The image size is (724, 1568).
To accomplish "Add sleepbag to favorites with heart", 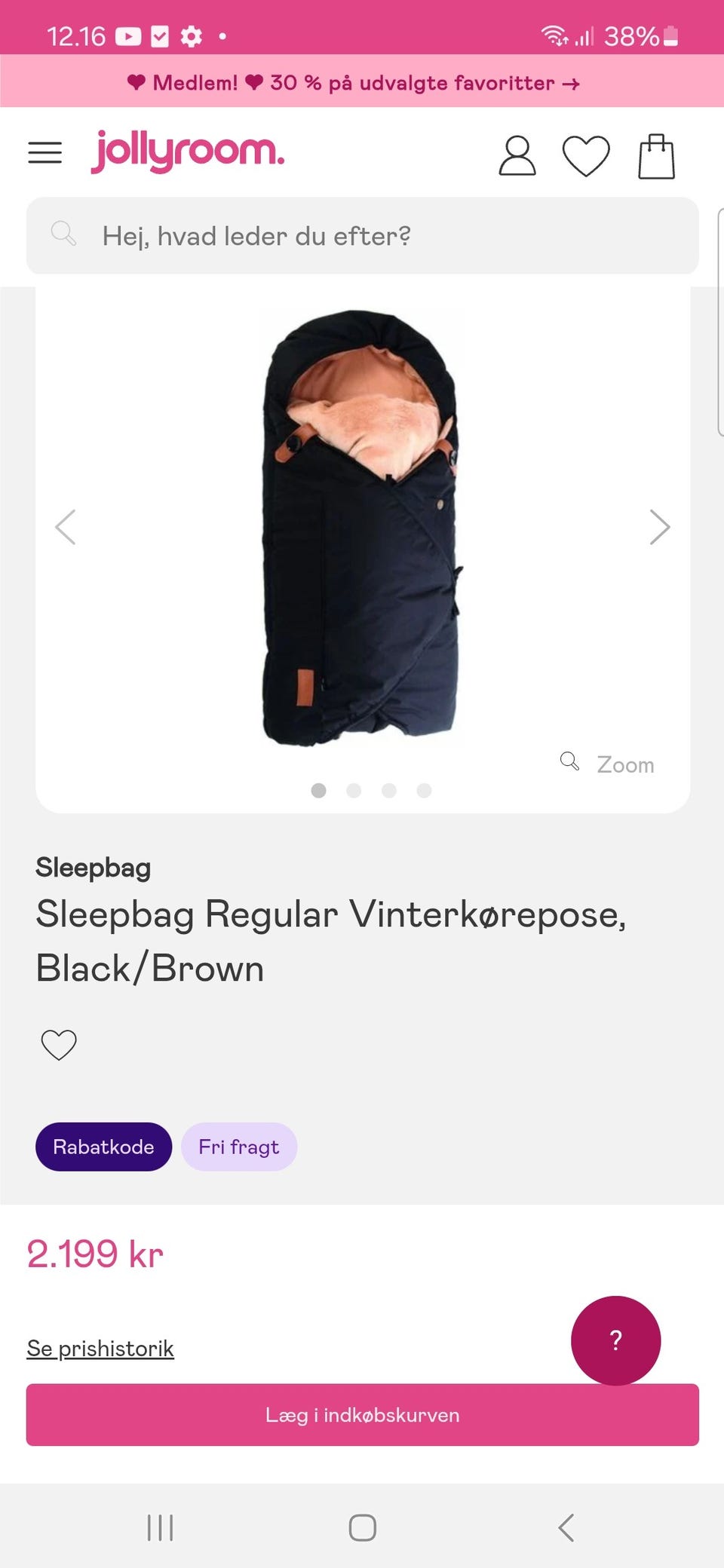I will tap(59, 1045).
